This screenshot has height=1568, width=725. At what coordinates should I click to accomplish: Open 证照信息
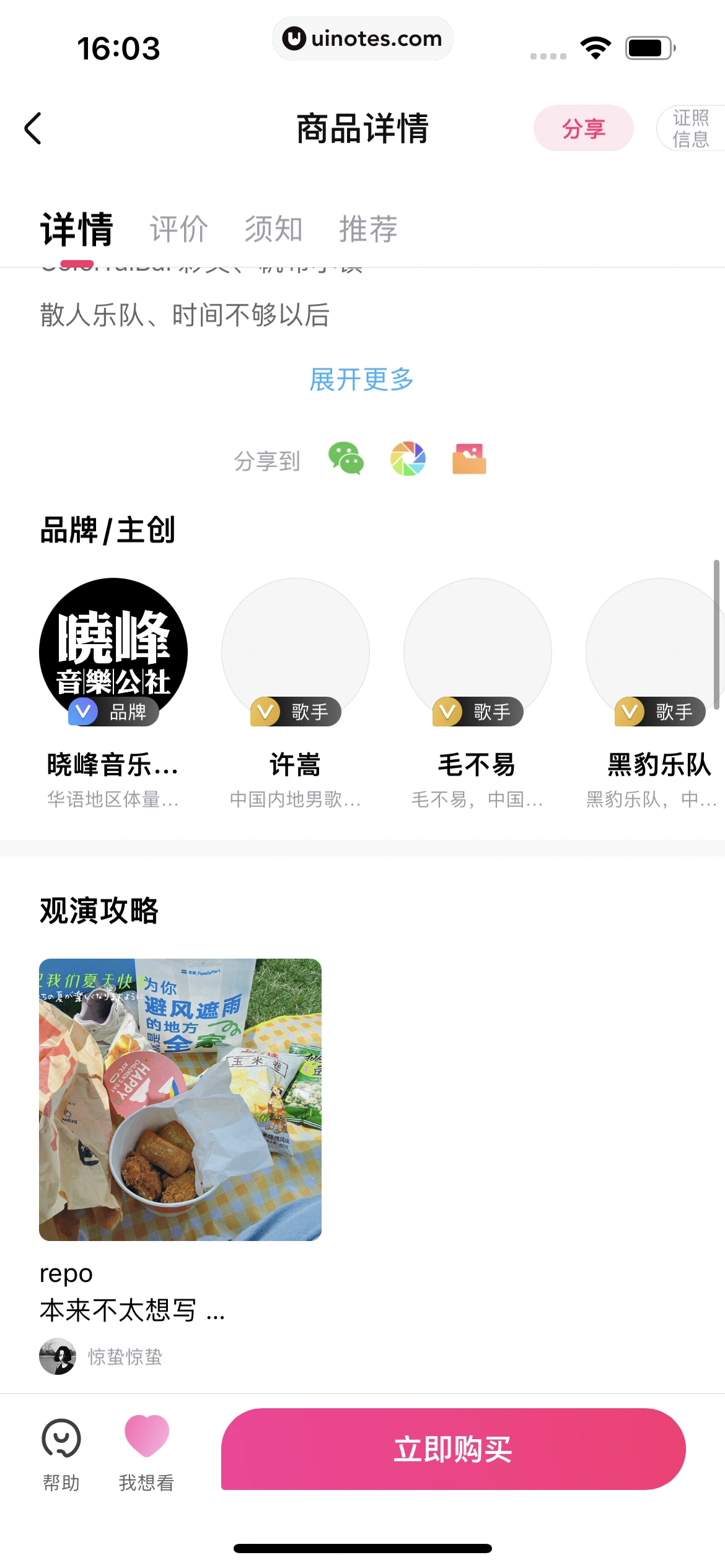coord(690,128)
